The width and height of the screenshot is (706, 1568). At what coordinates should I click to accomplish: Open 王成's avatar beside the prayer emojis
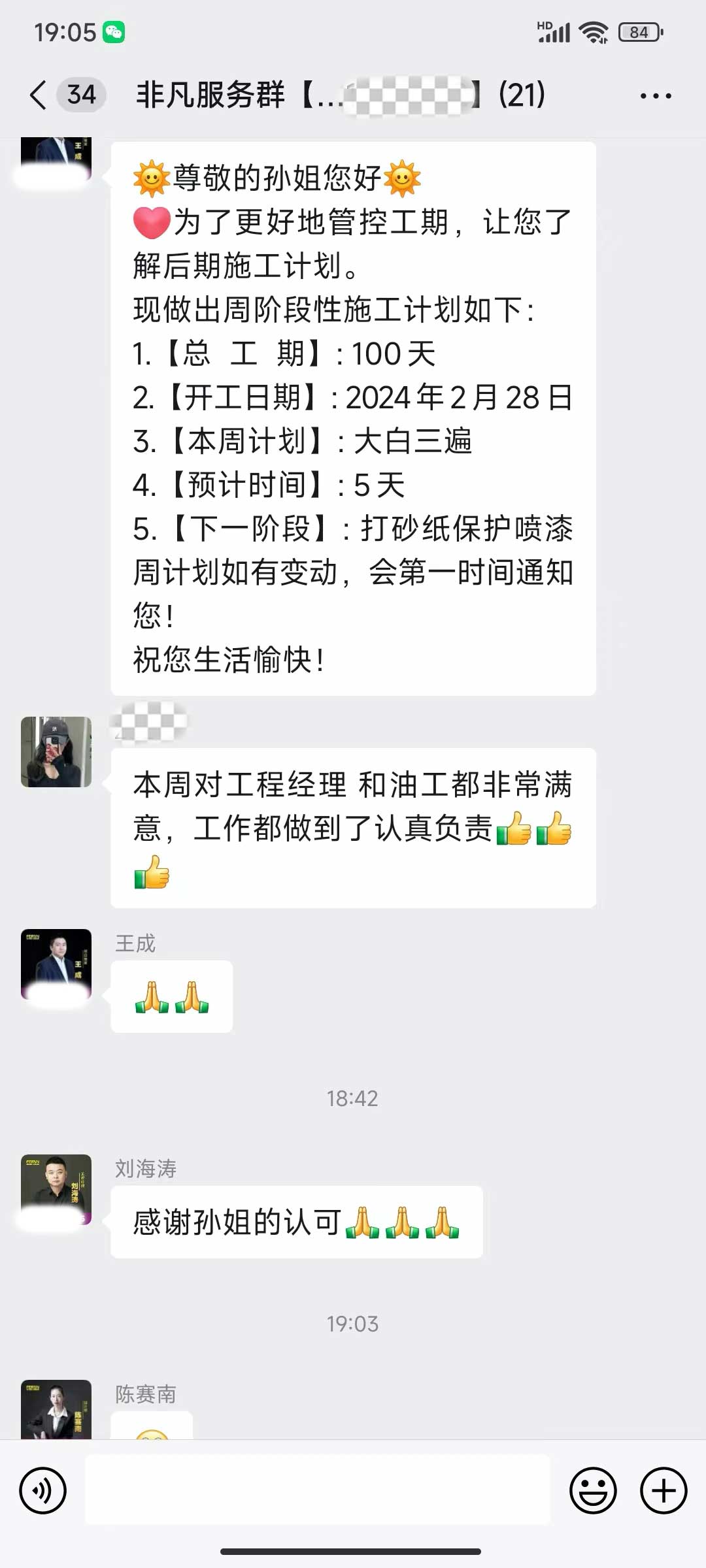(x=56, y=964)
